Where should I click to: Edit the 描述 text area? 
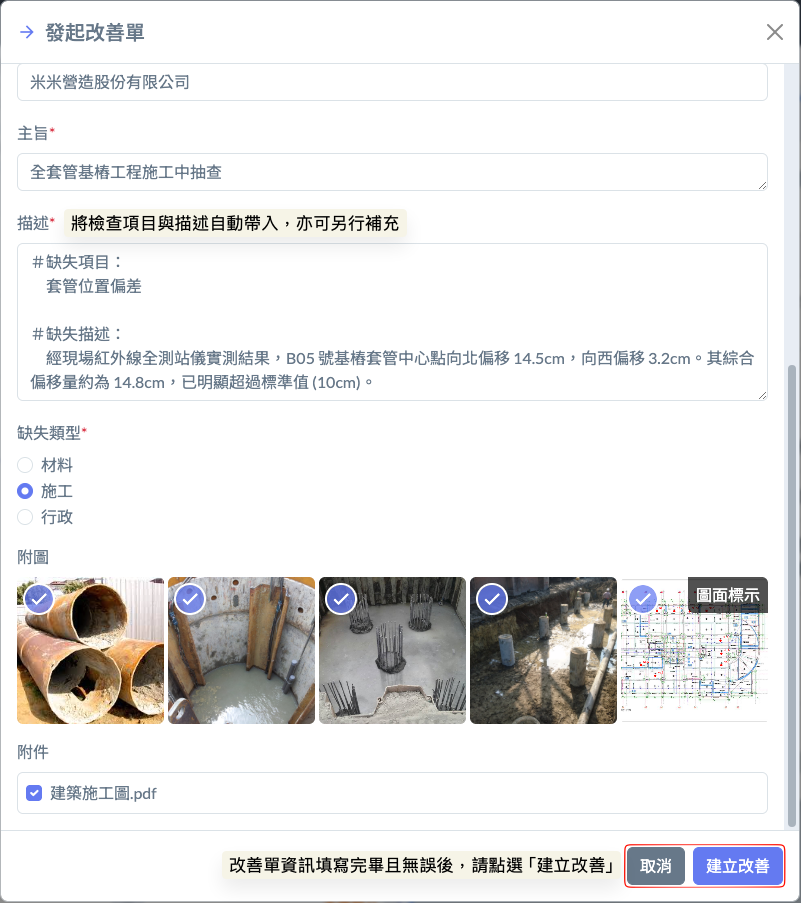392,321
